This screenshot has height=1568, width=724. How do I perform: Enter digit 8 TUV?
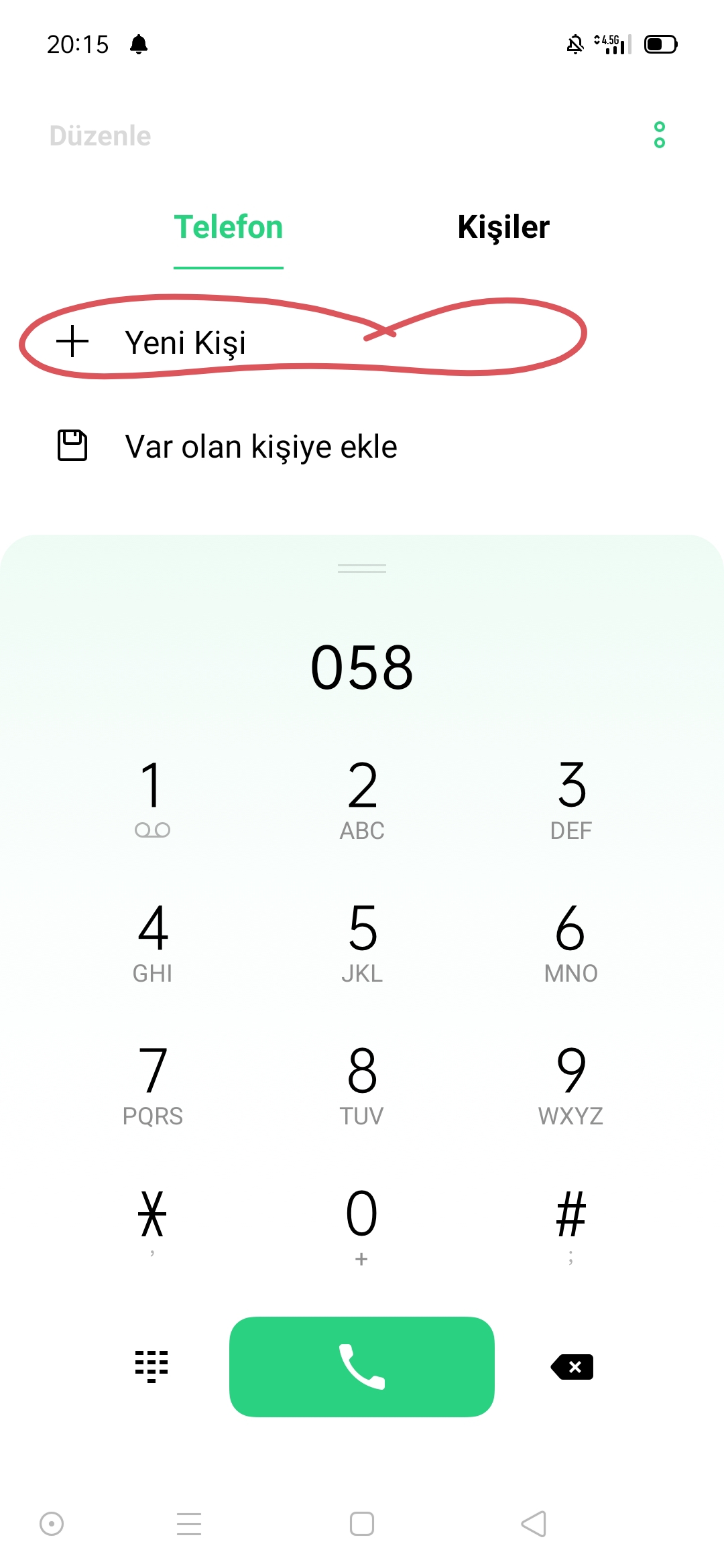click(362, 1084)
